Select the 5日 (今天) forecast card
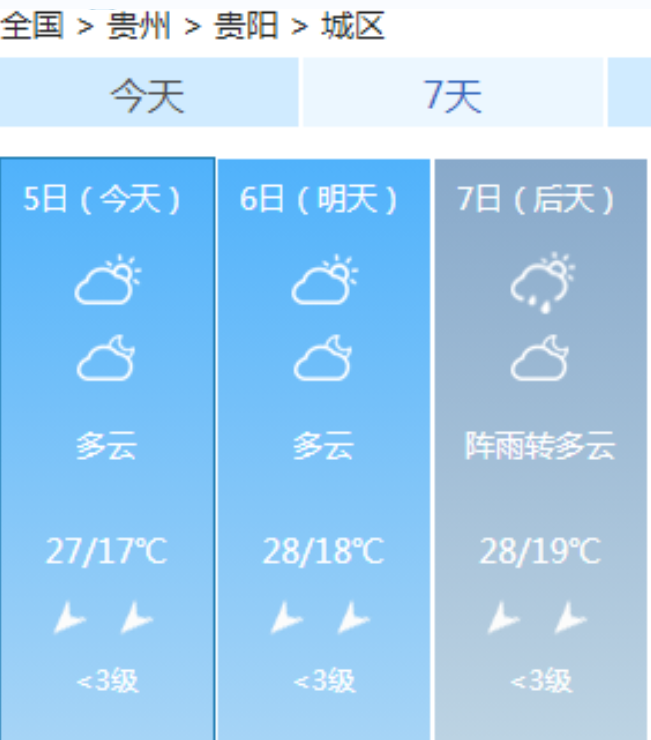The width and height of the screenshot is (651, 740). click(107, 448)
